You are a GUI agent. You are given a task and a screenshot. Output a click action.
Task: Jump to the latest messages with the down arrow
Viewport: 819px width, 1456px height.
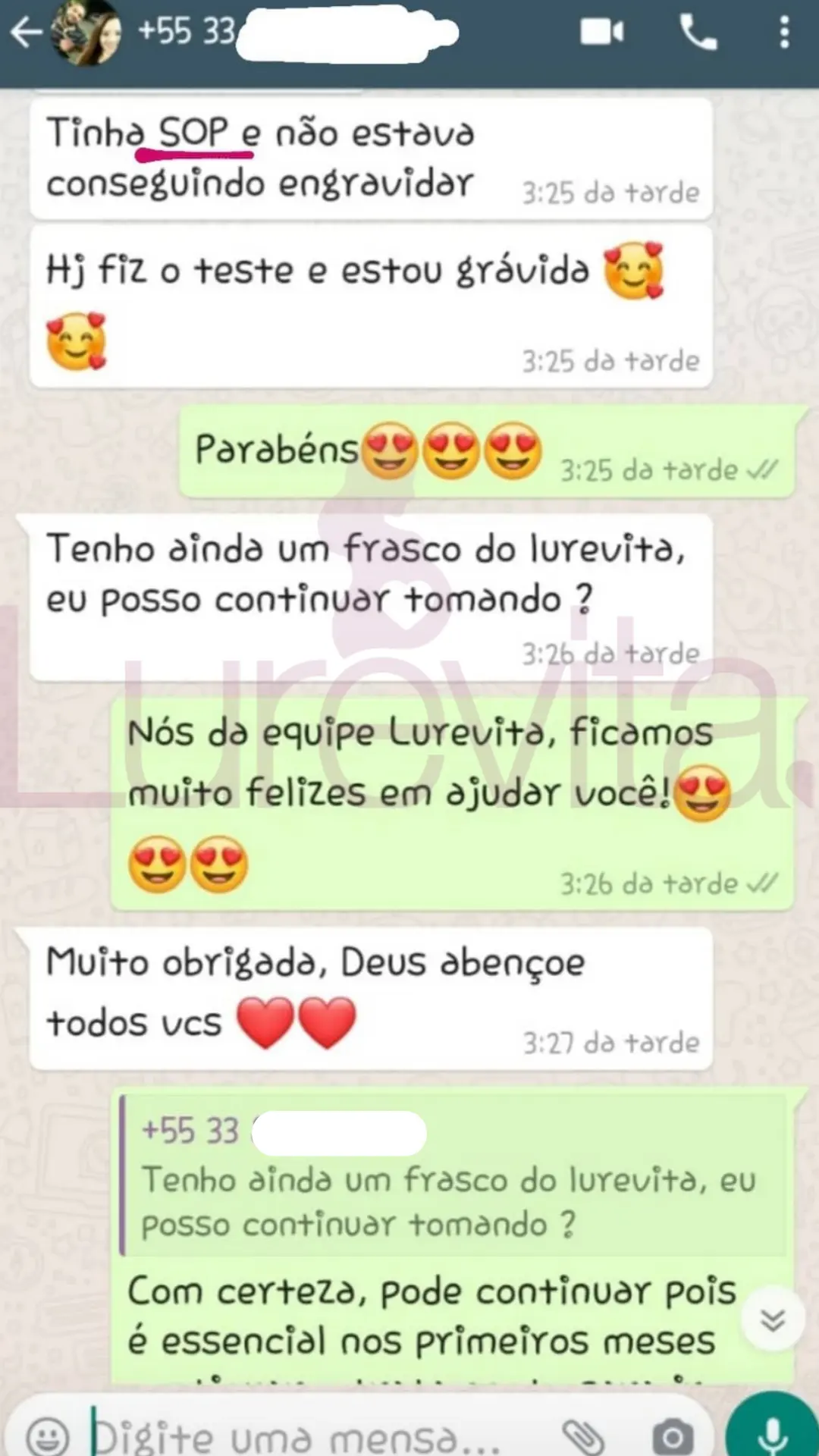773,1320
